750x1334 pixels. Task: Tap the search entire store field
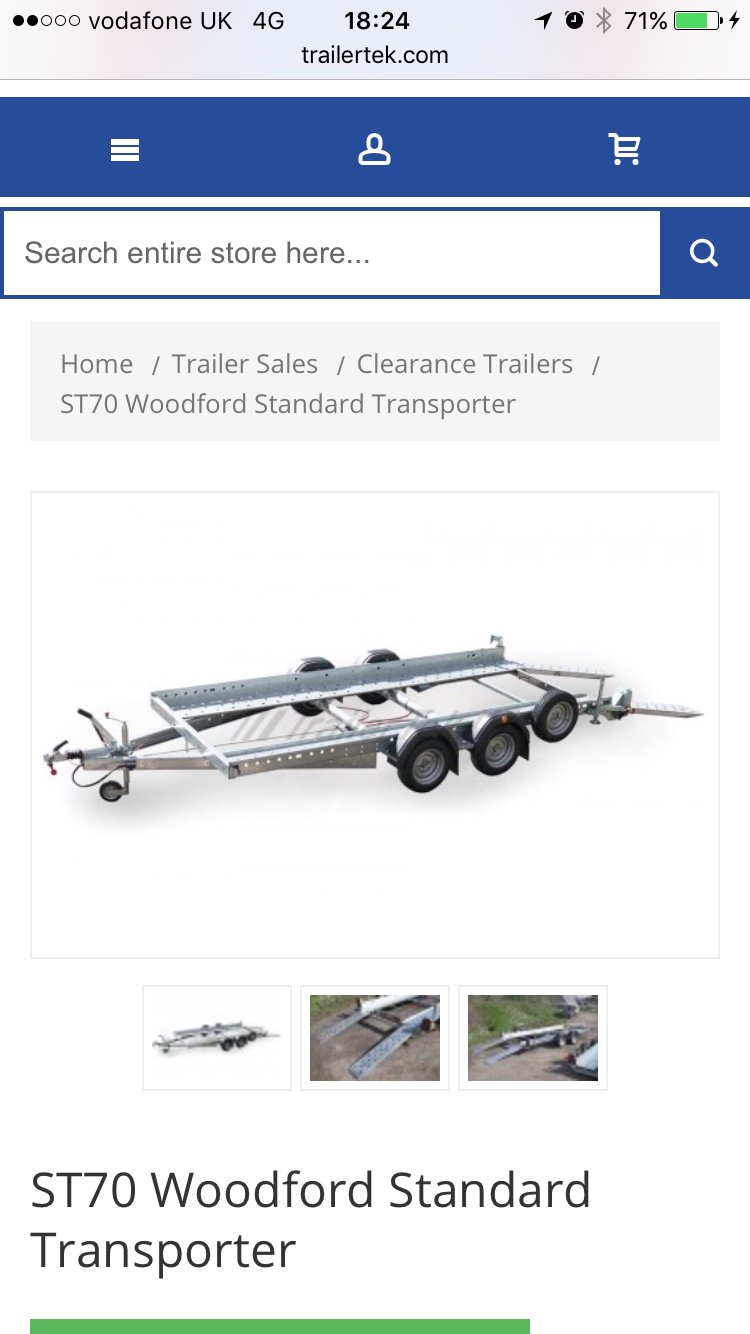[x=331, y=253]
